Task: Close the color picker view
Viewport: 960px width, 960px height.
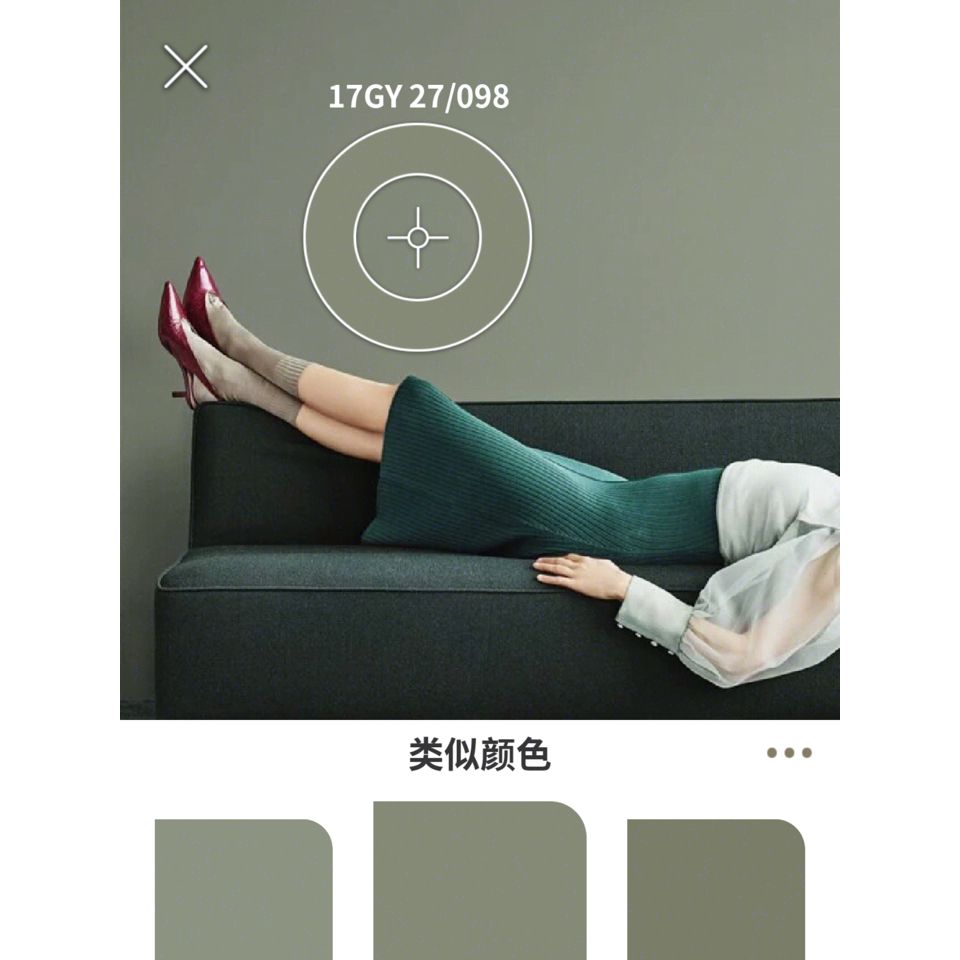Action: coord(186,68)
